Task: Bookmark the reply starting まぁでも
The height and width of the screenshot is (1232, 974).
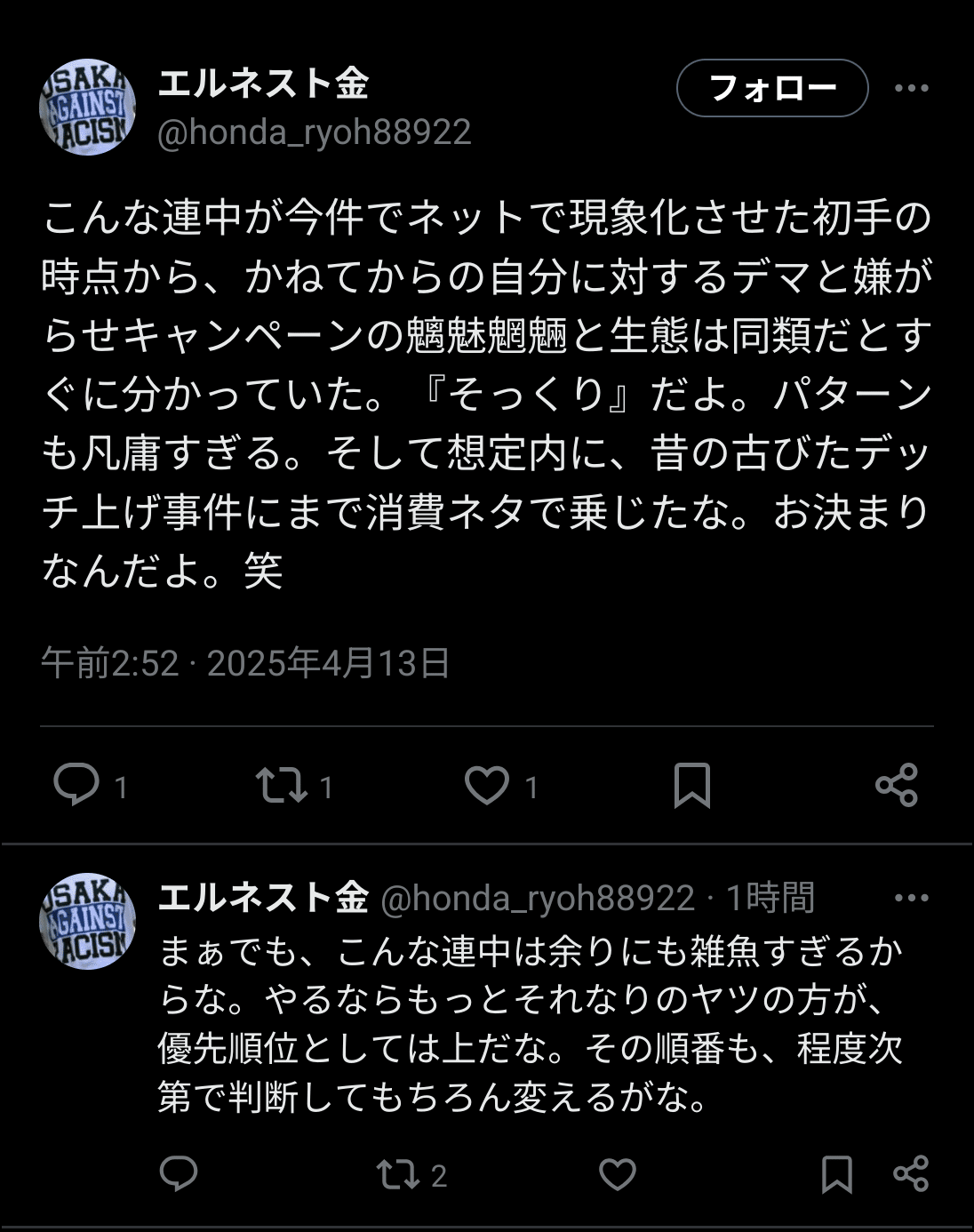Action: point(836,1174)
